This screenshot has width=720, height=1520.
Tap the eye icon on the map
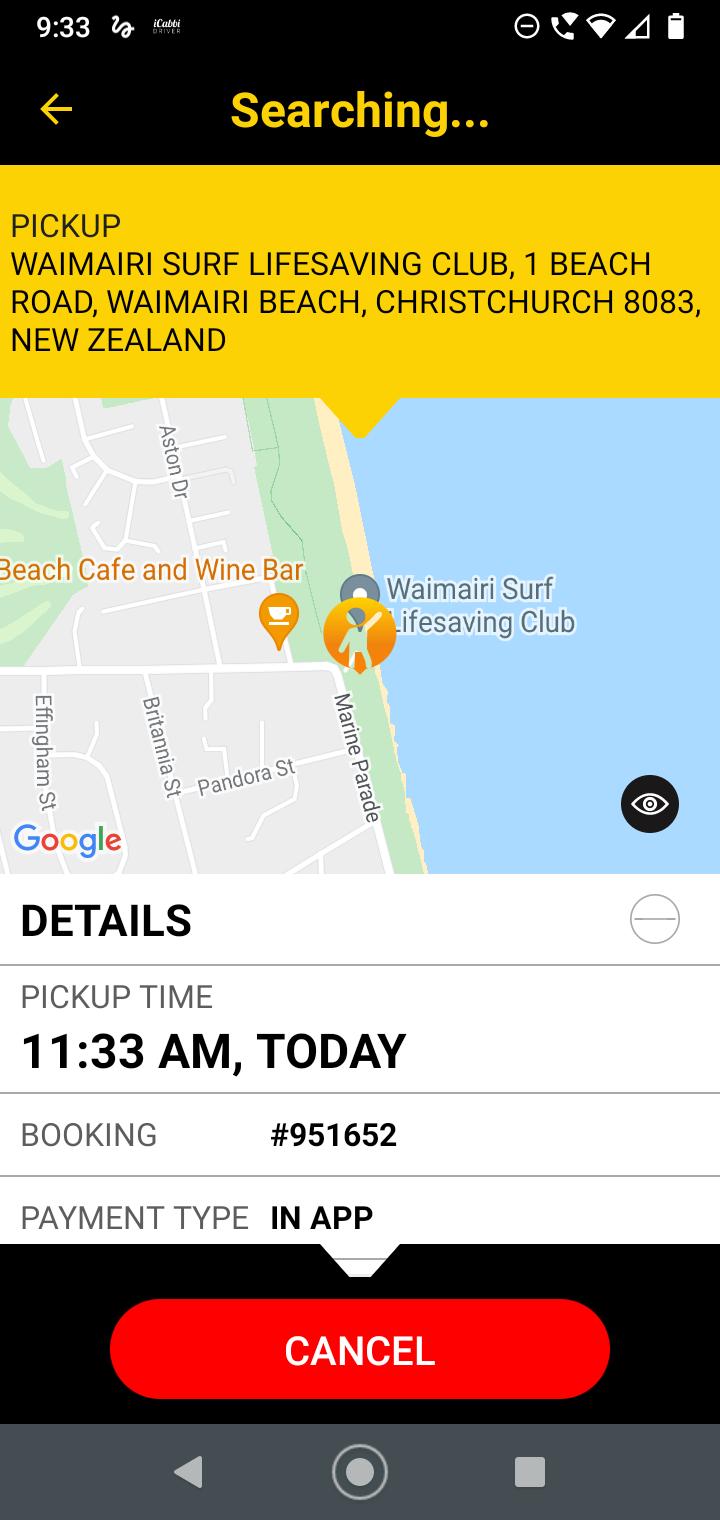(650, 803)
